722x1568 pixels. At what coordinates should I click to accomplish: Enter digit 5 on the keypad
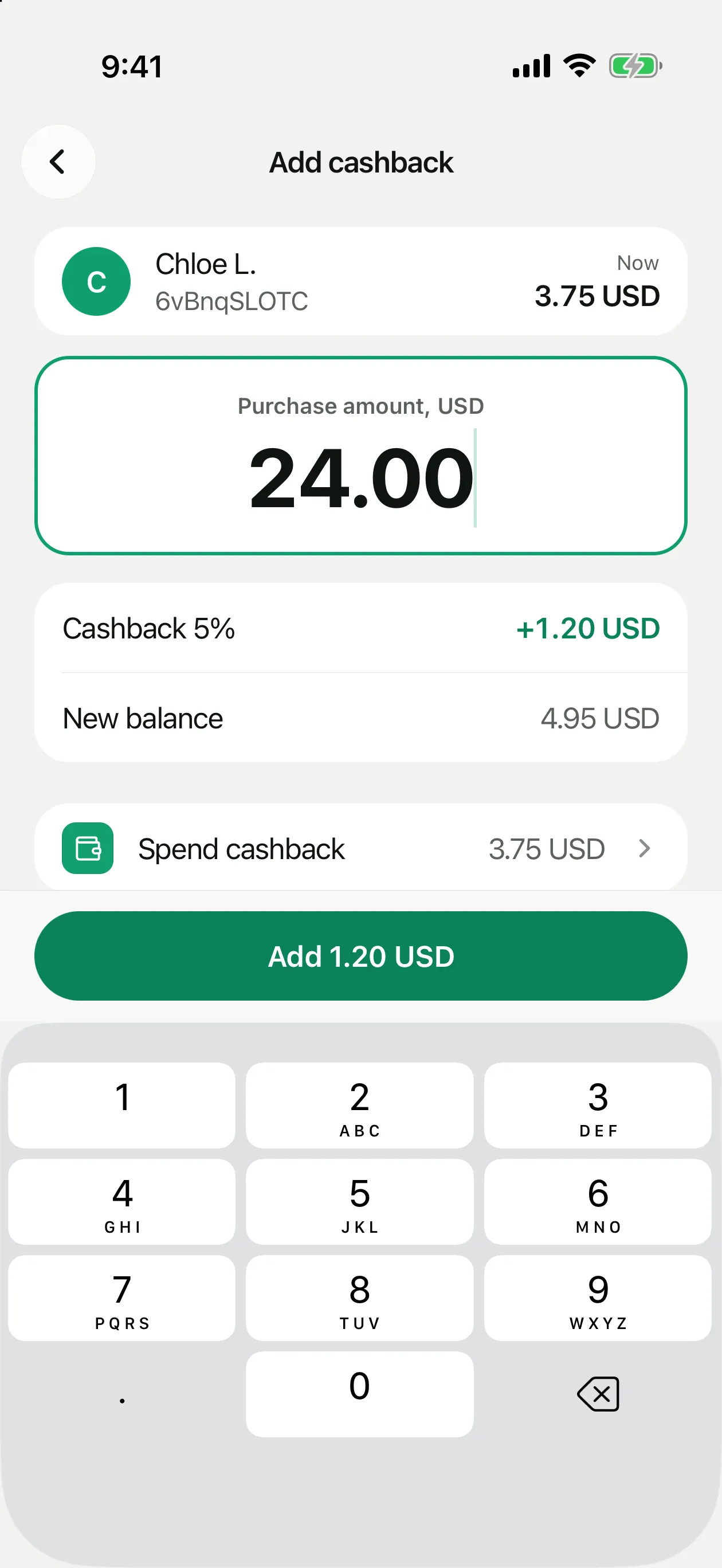[360, 1202]
